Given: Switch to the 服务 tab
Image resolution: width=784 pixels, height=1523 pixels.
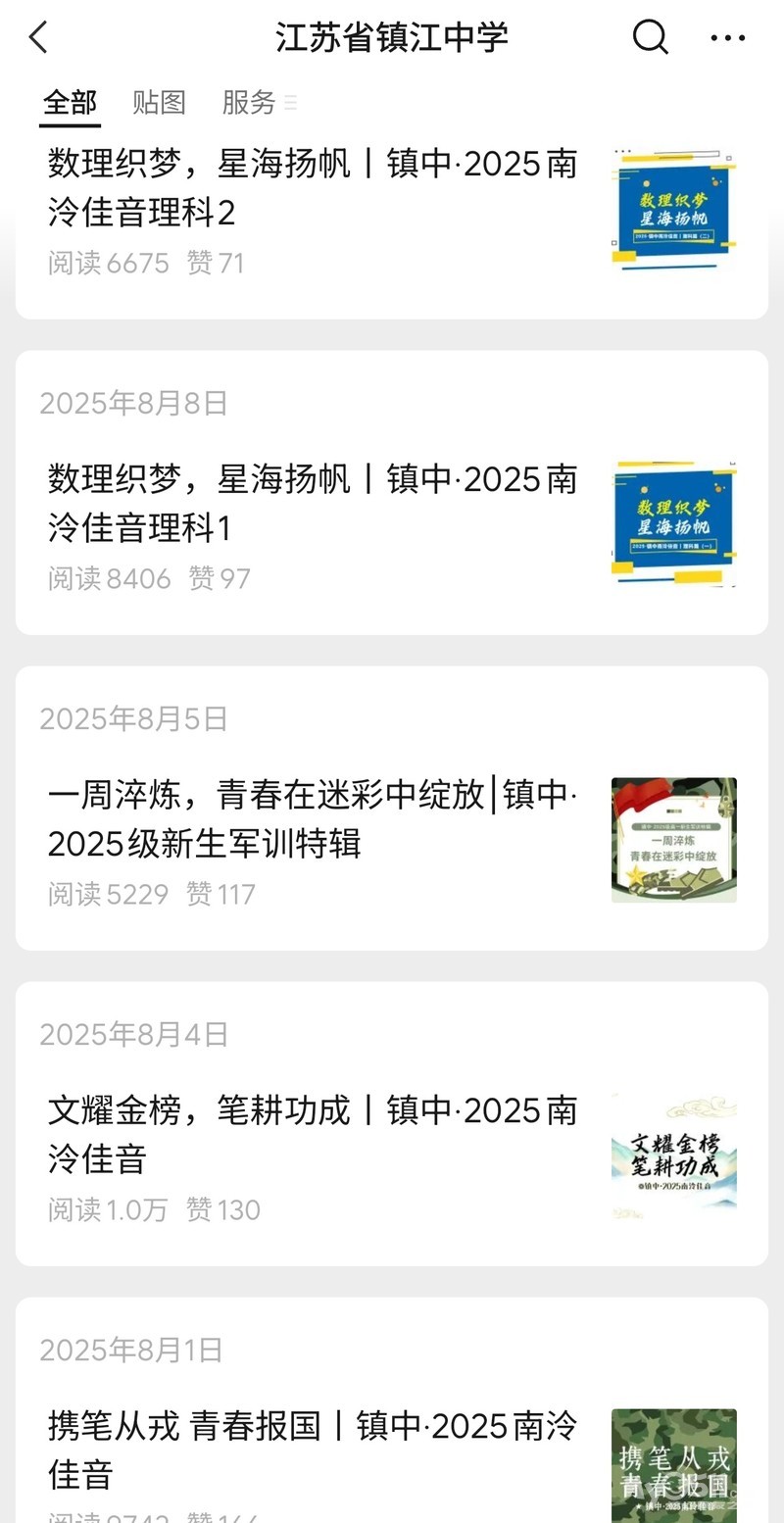Looking at the screenshot, I should point(249,102).
